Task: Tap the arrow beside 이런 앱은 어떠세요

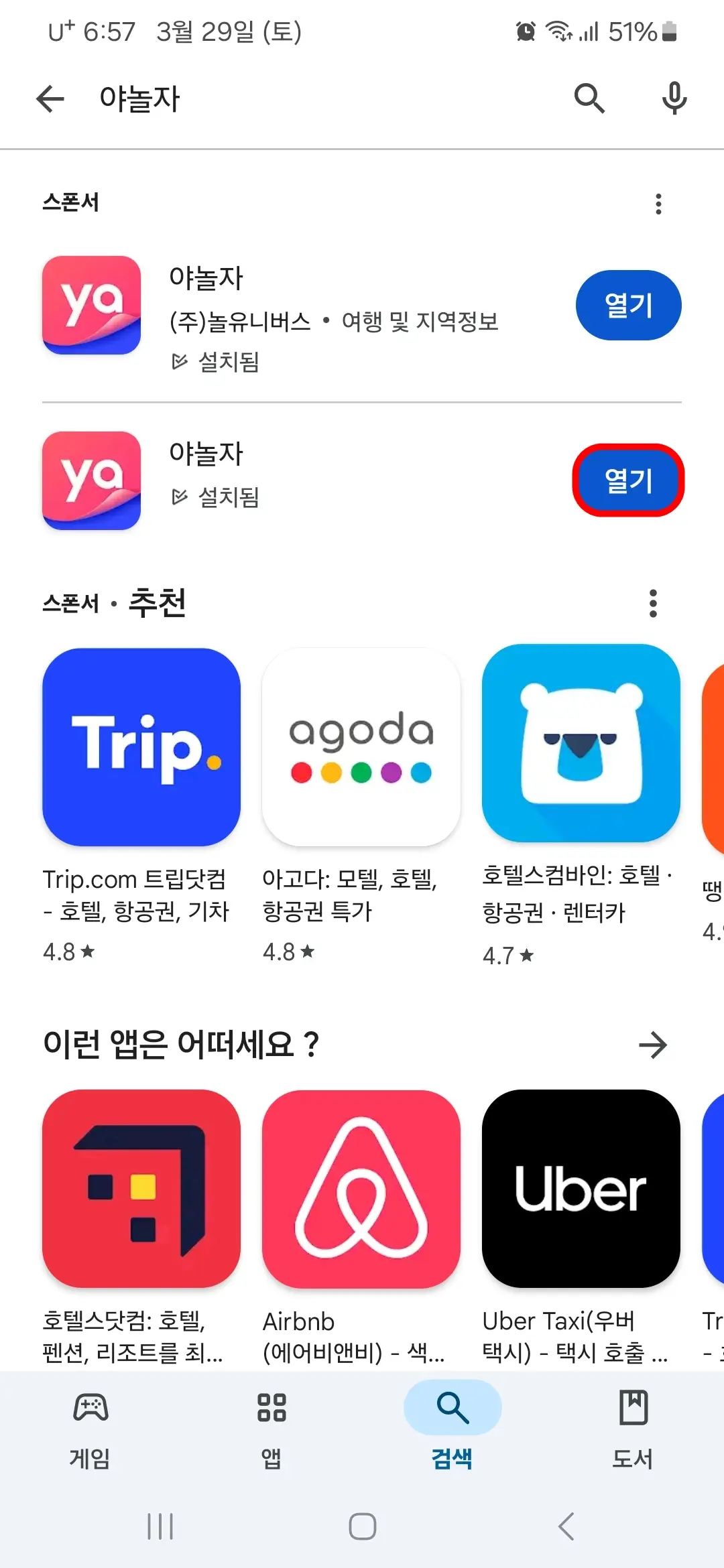Action: (654, 1044)
